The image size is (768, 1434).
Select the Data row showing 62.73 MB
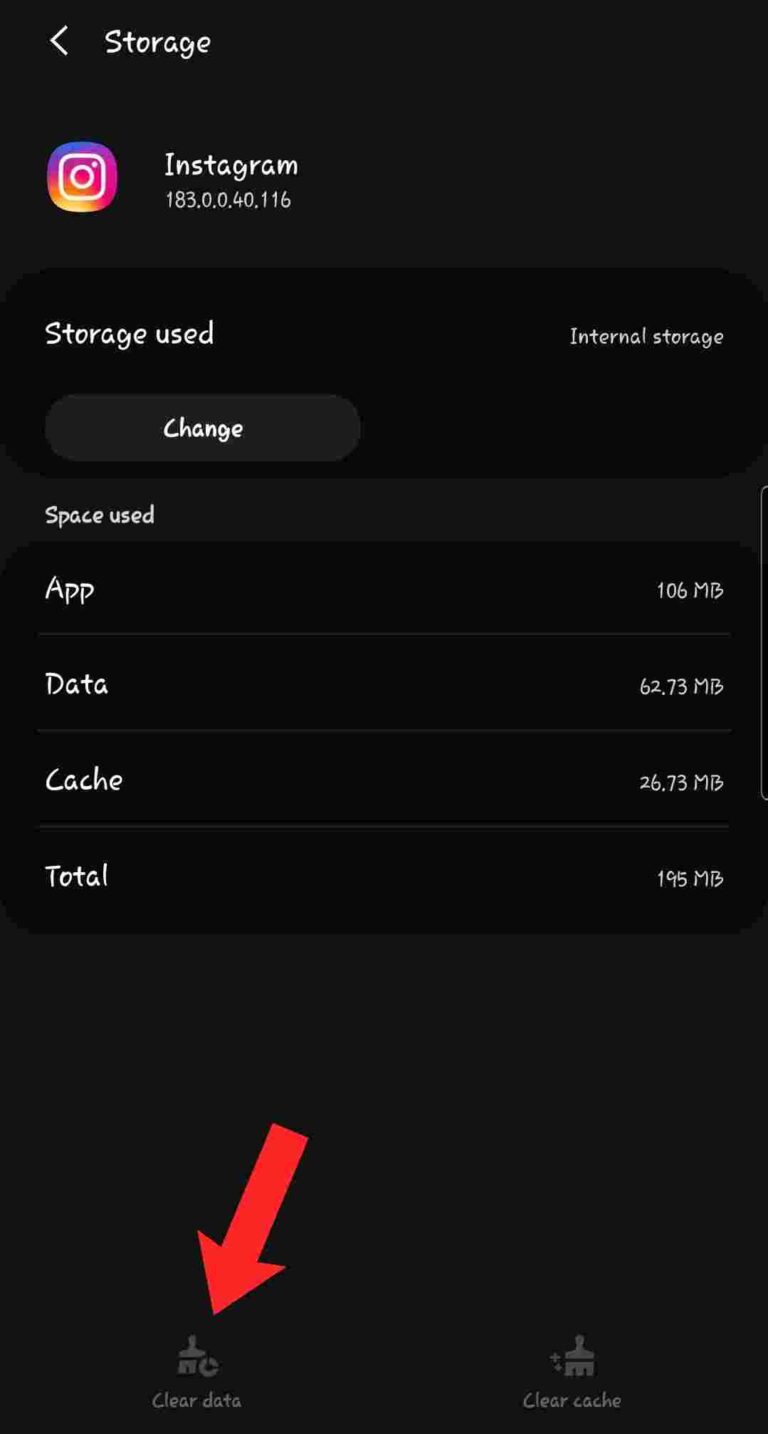(384, 684)
